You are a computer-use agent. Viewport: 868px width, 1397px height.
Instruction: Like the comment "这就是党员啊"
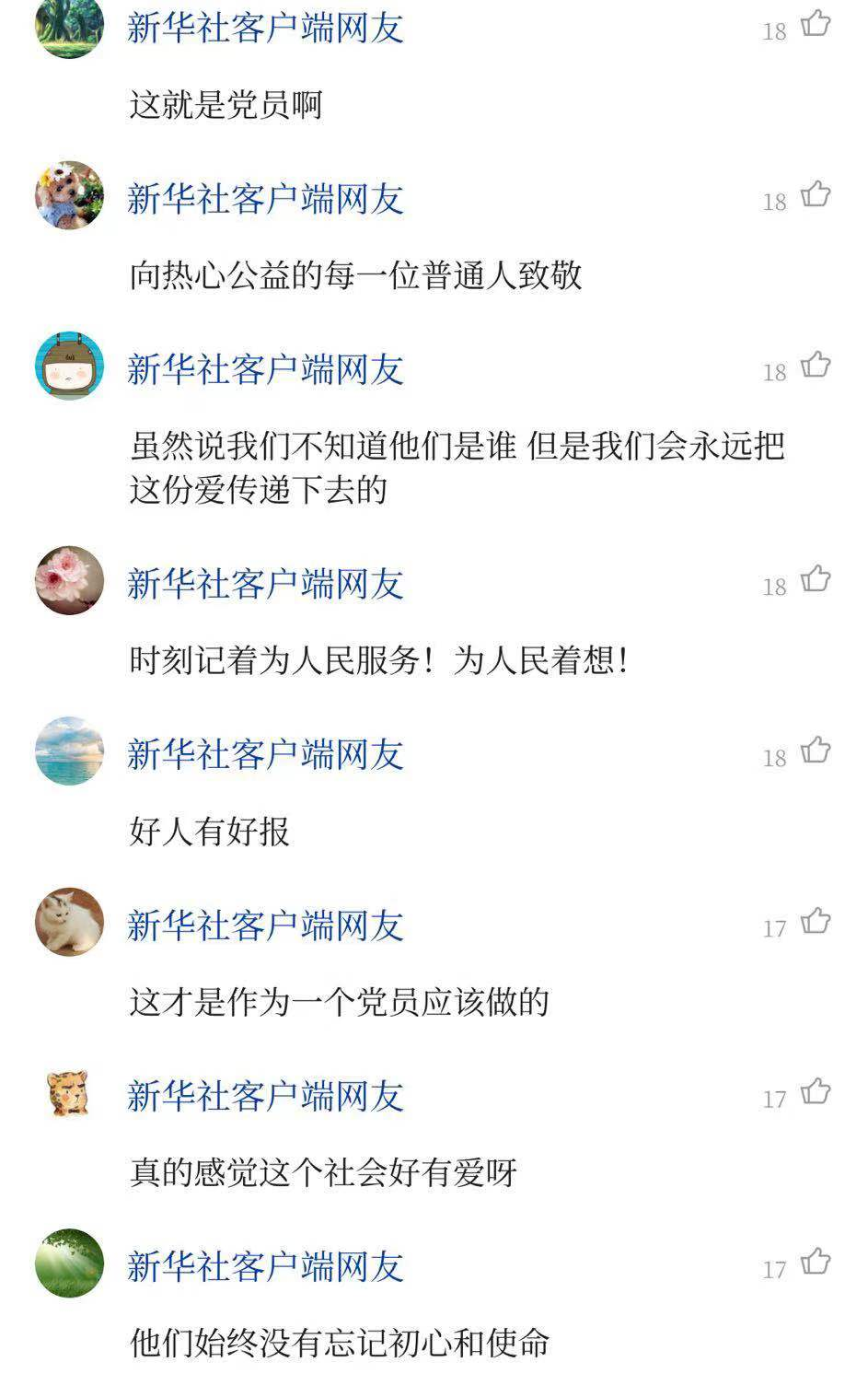point(816,24)
